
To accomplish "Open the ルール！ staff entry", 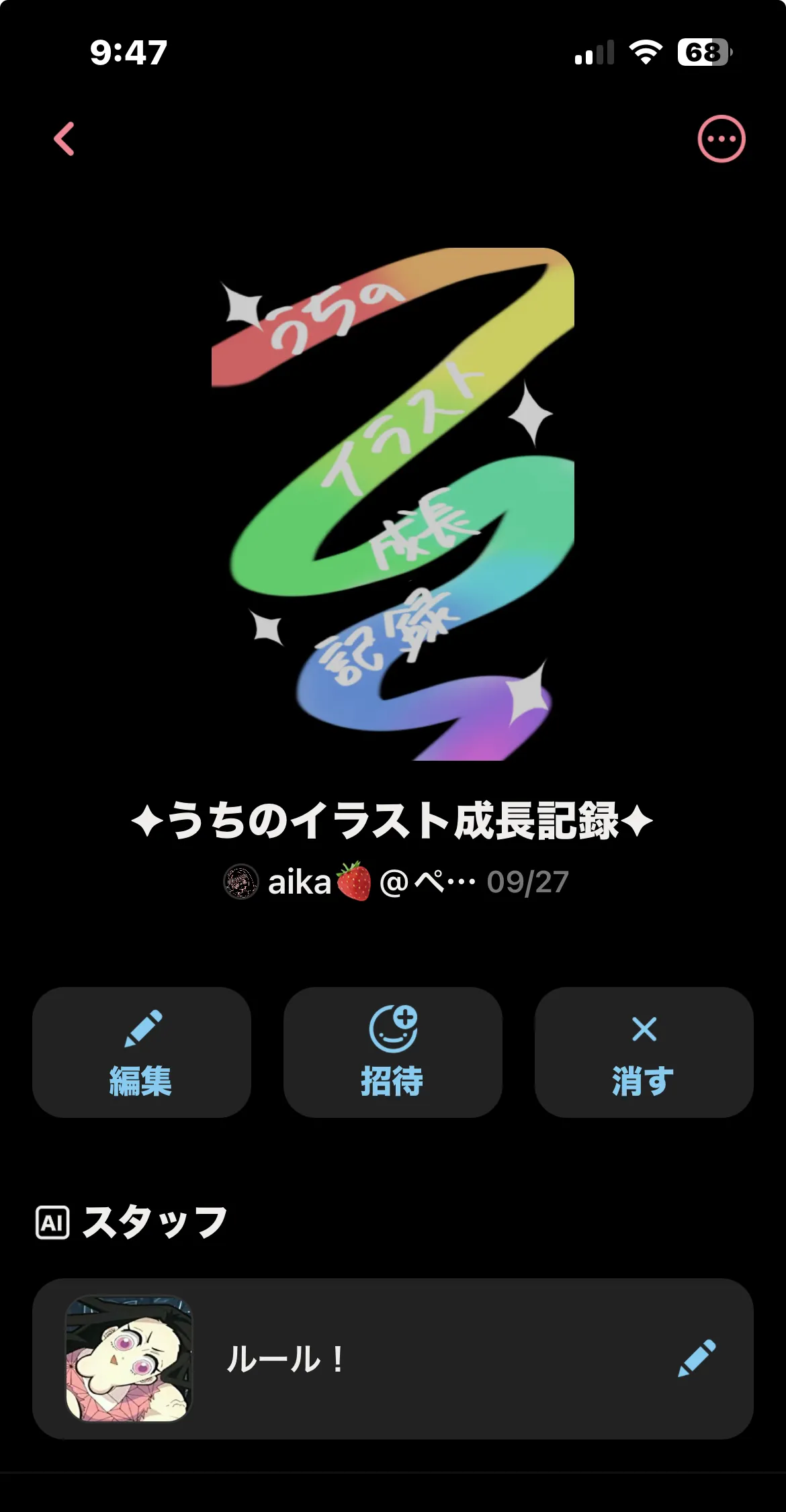I will pyautogui.click(x=336, y=1359).
